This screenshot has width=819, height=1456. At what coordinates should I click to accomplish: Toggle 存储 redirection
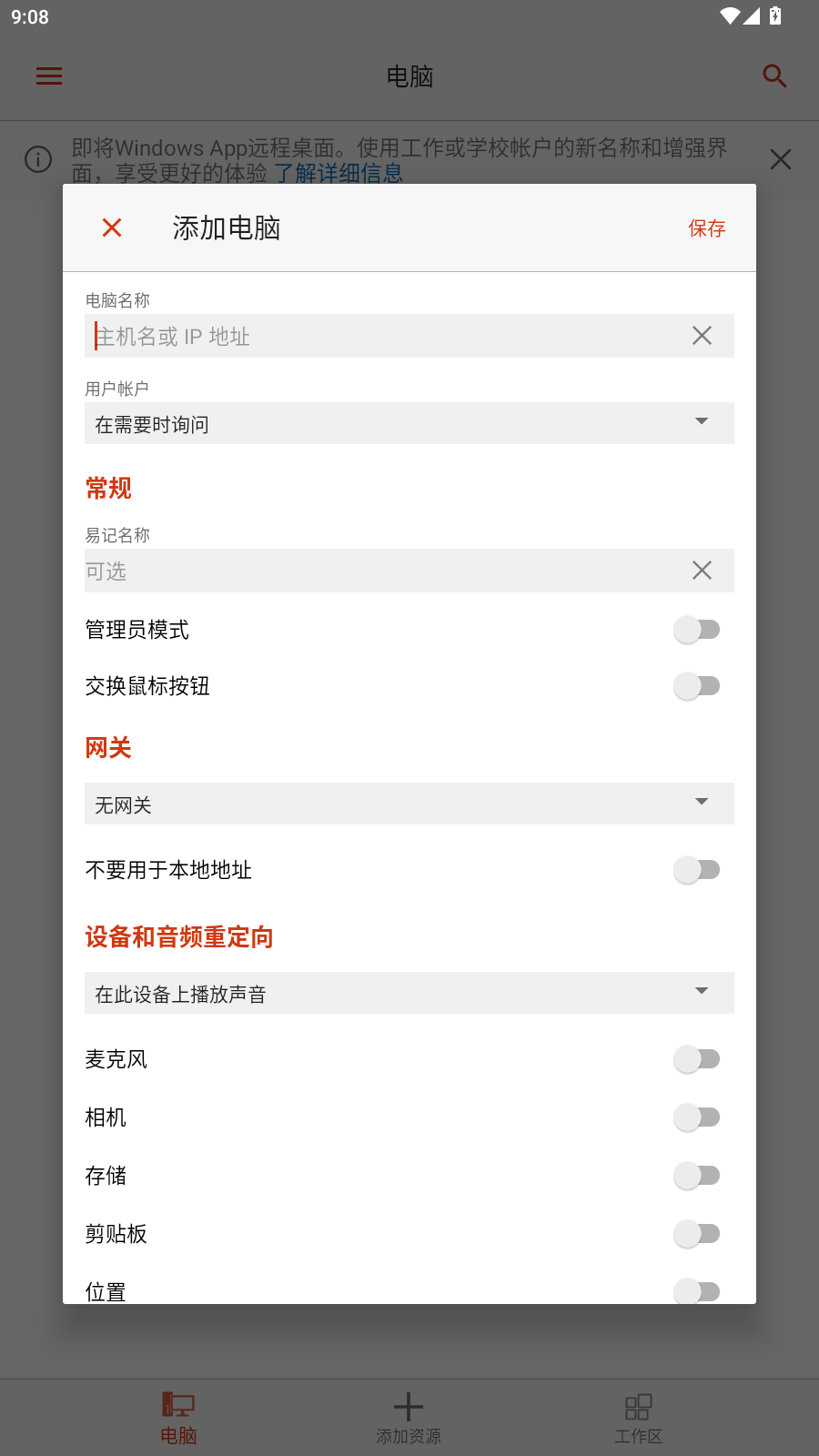697,1176
